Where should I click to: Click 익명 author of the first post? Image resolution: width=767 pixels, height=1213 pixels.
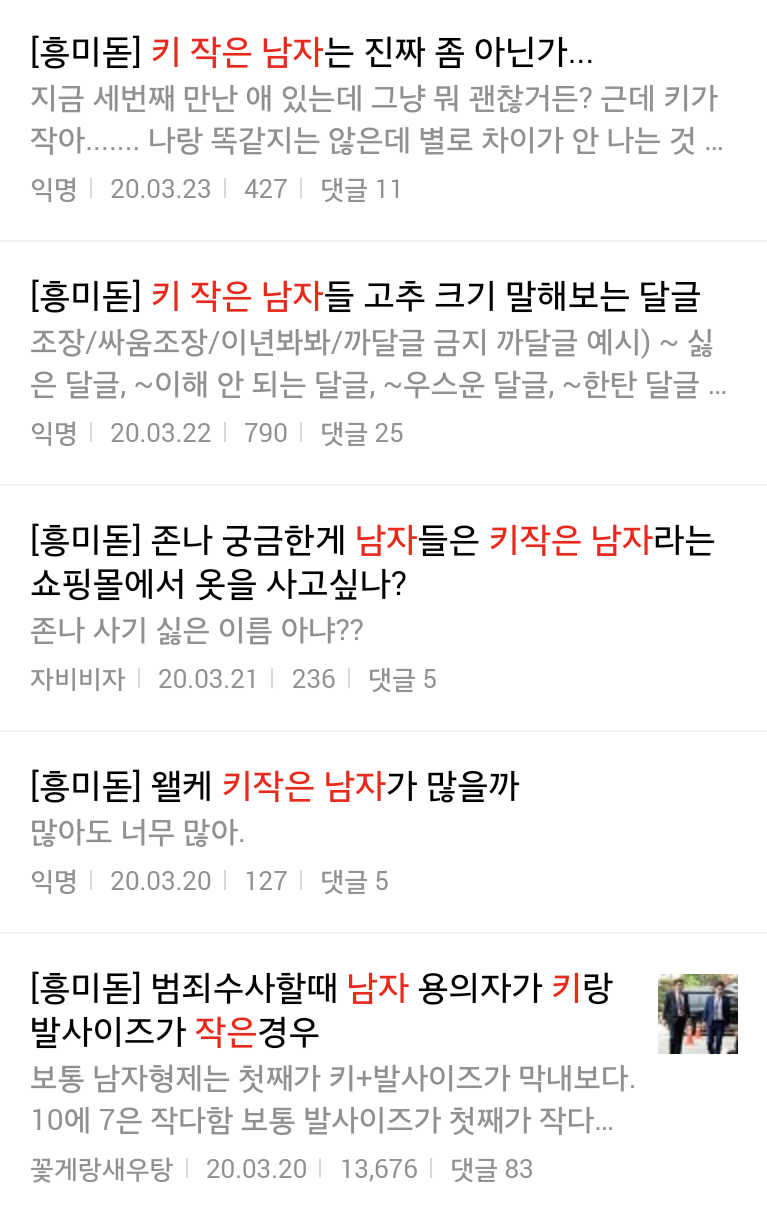point(48,188)
